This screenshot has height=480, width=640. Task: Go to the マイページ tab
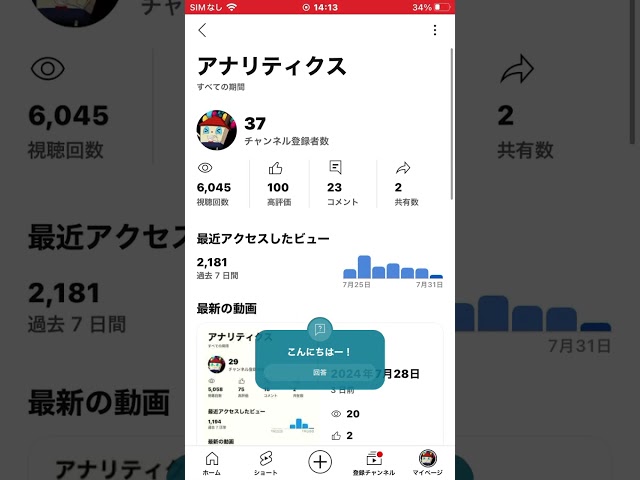point(428,463)
